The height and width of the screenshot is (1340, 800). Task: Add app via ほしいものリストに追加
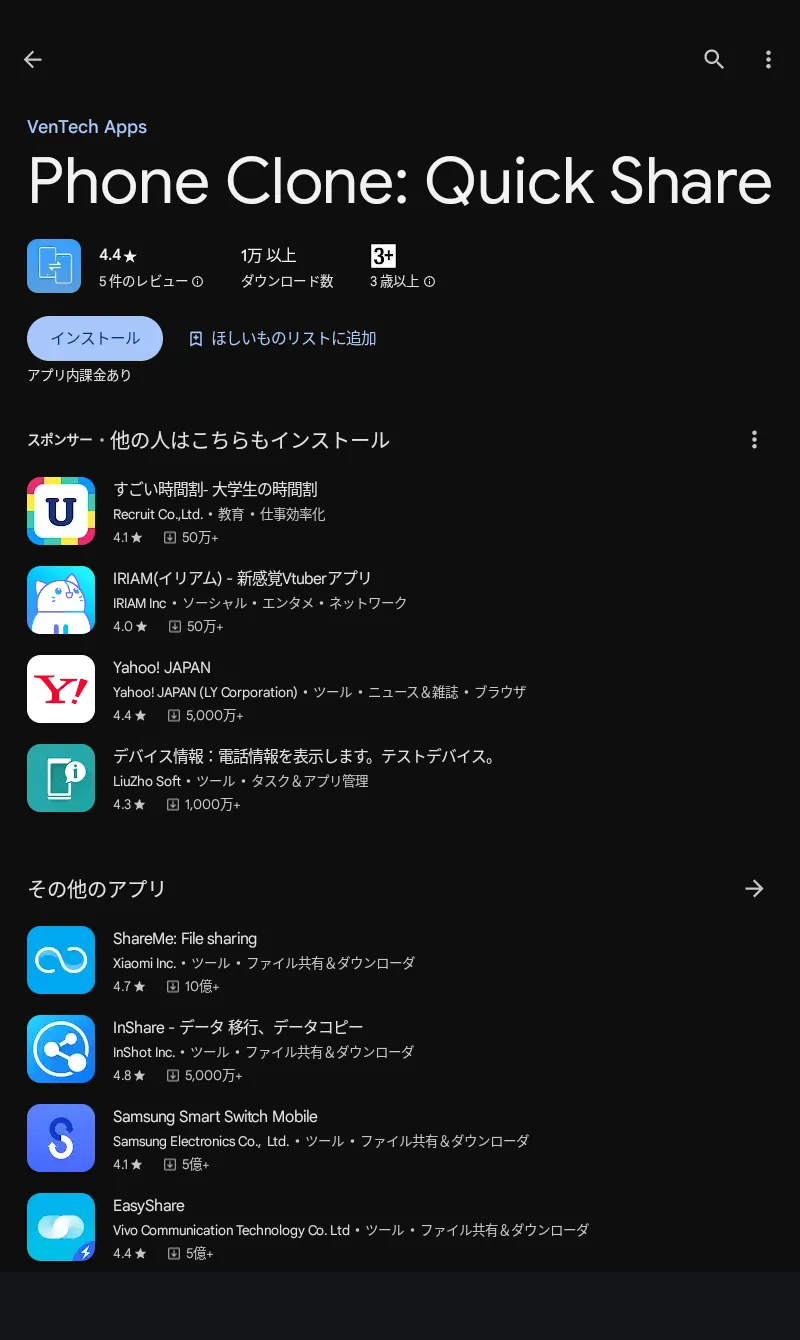coord(283,339)
